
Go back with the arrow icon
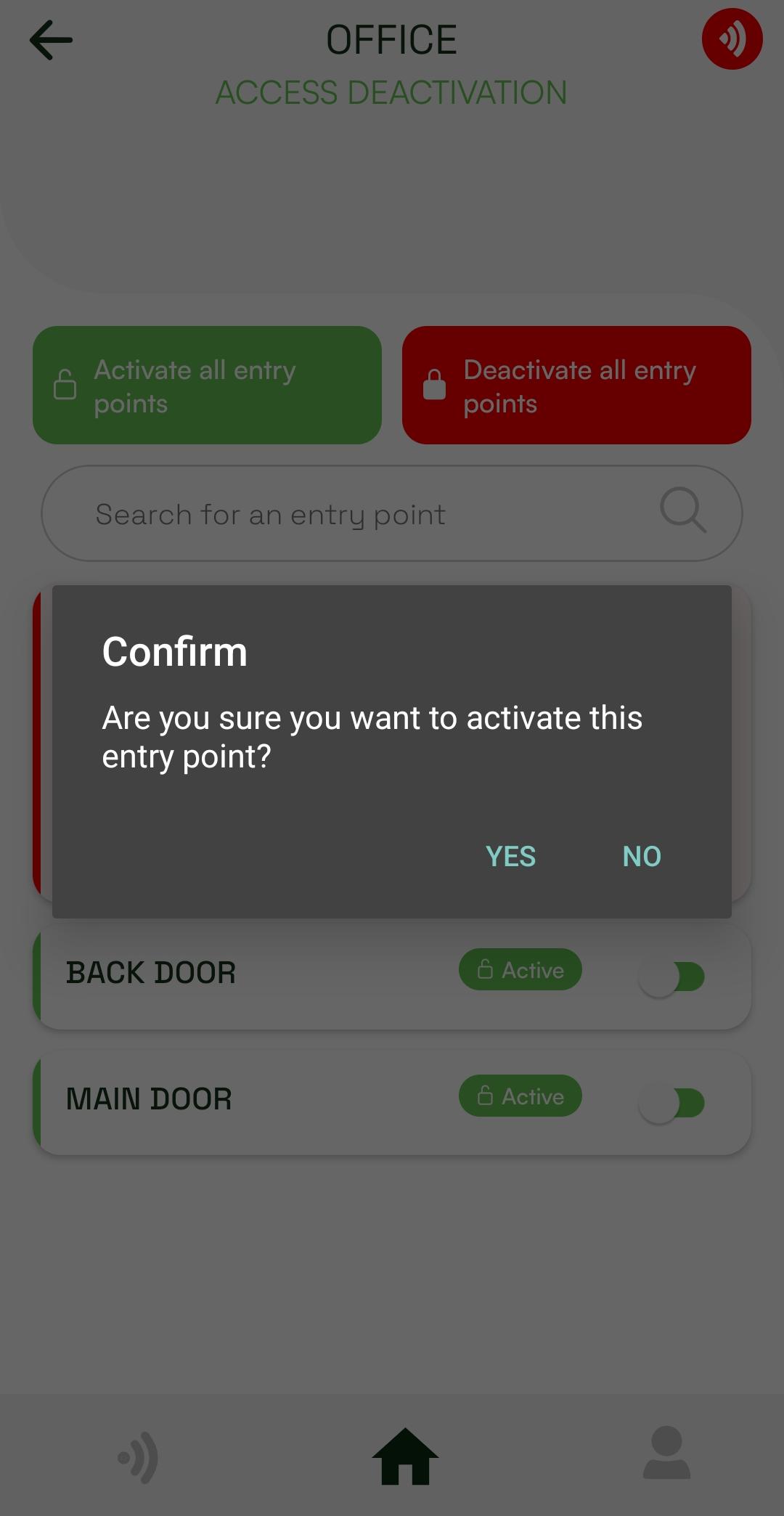(51, 40)
